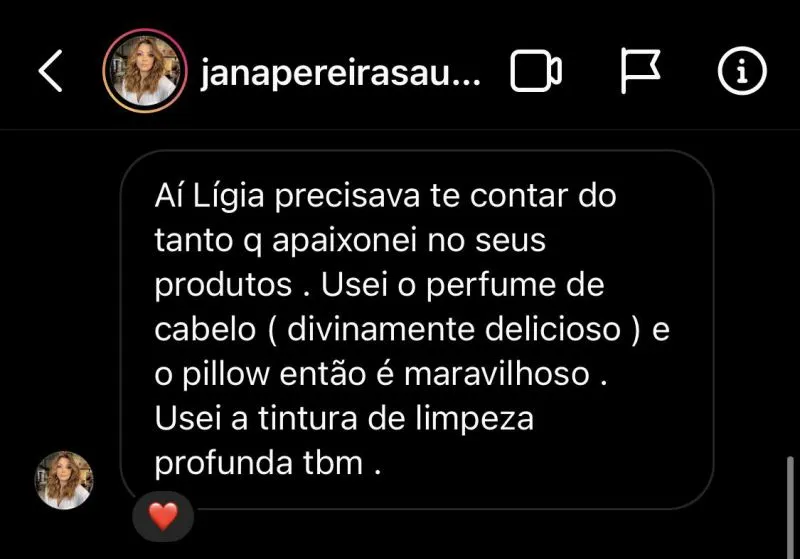
Task: Open conversation info details
Action: click(743, 71)
